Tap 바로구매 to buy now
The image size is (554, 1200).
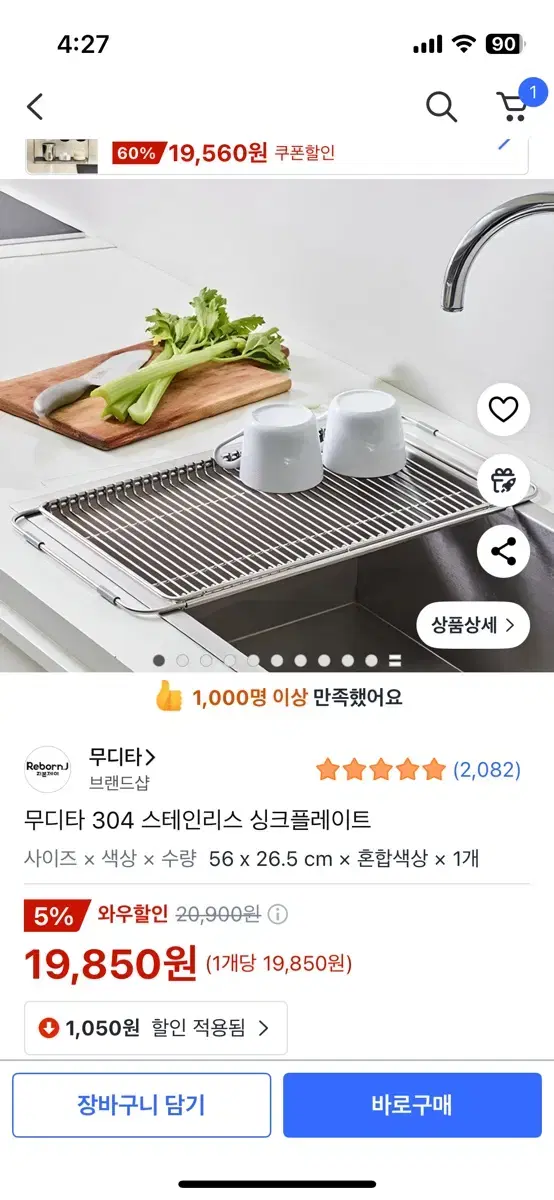[412, 1105]
